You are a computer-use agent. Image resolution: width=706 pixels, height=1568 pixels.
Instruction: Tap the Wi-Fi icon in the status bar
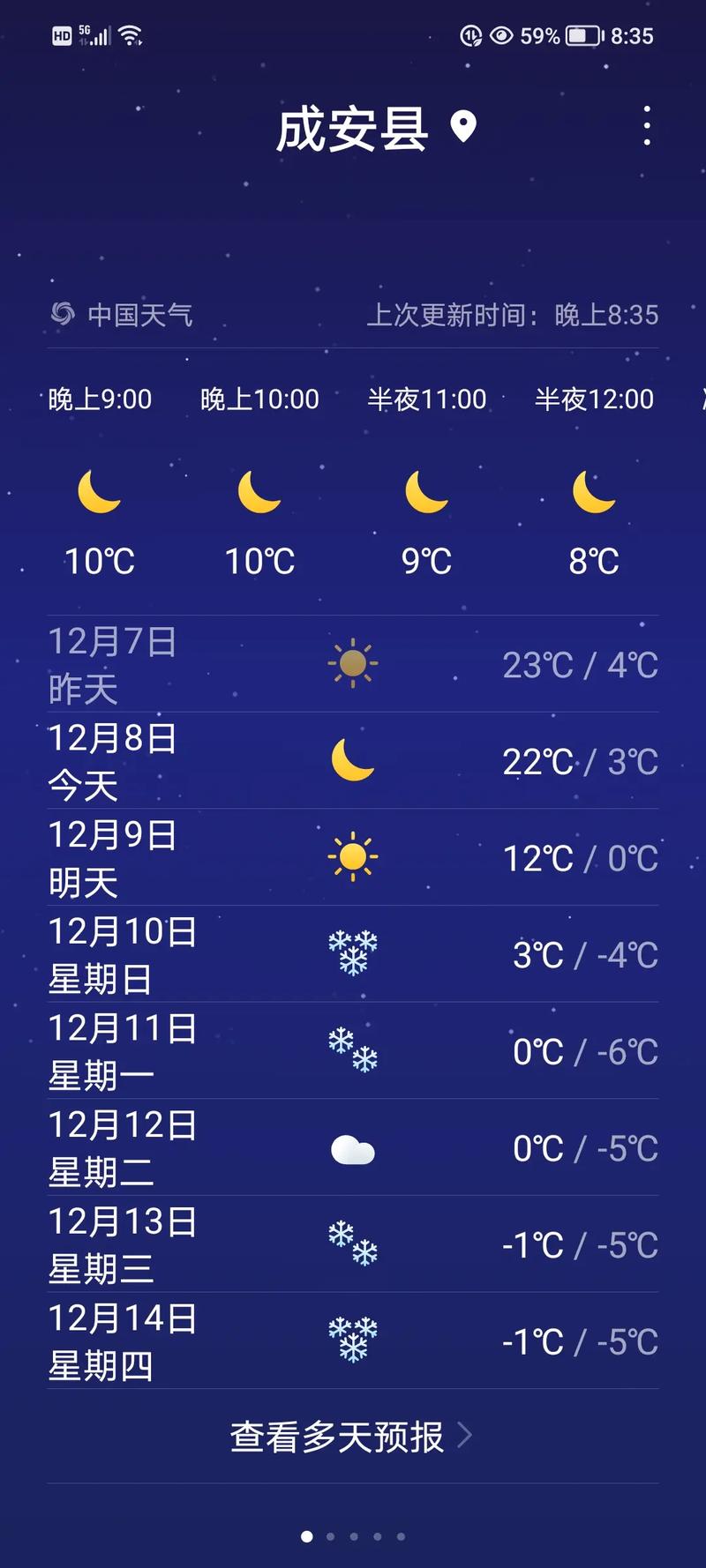[x=129, y=35]
